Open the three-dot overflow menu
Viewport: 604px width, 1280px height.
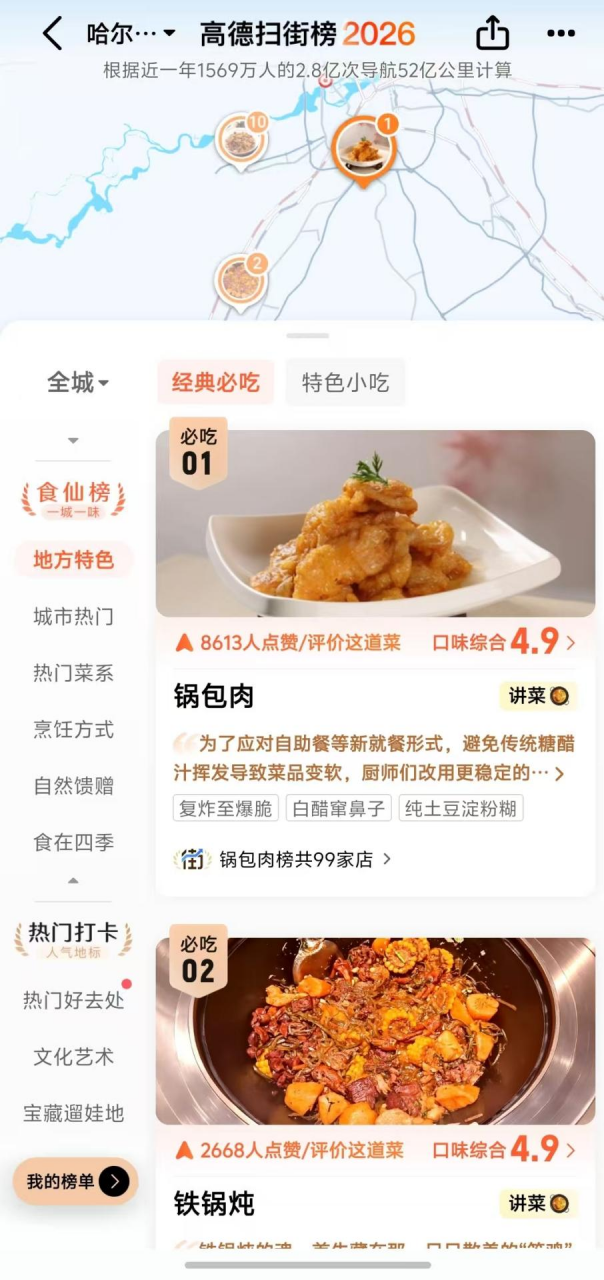click(x=561, y=34)
